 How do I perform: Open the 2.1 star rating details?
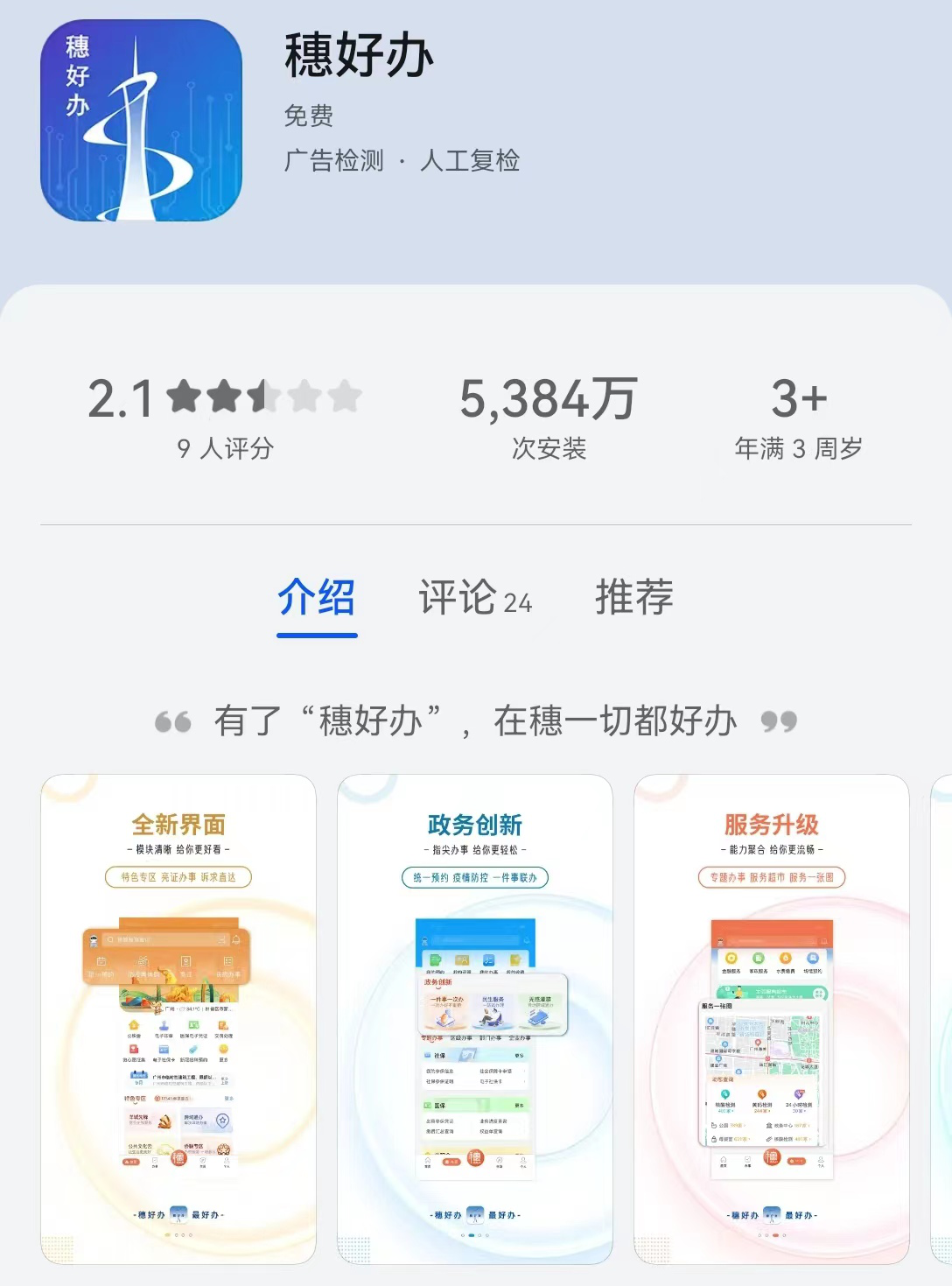pos(225,417)
